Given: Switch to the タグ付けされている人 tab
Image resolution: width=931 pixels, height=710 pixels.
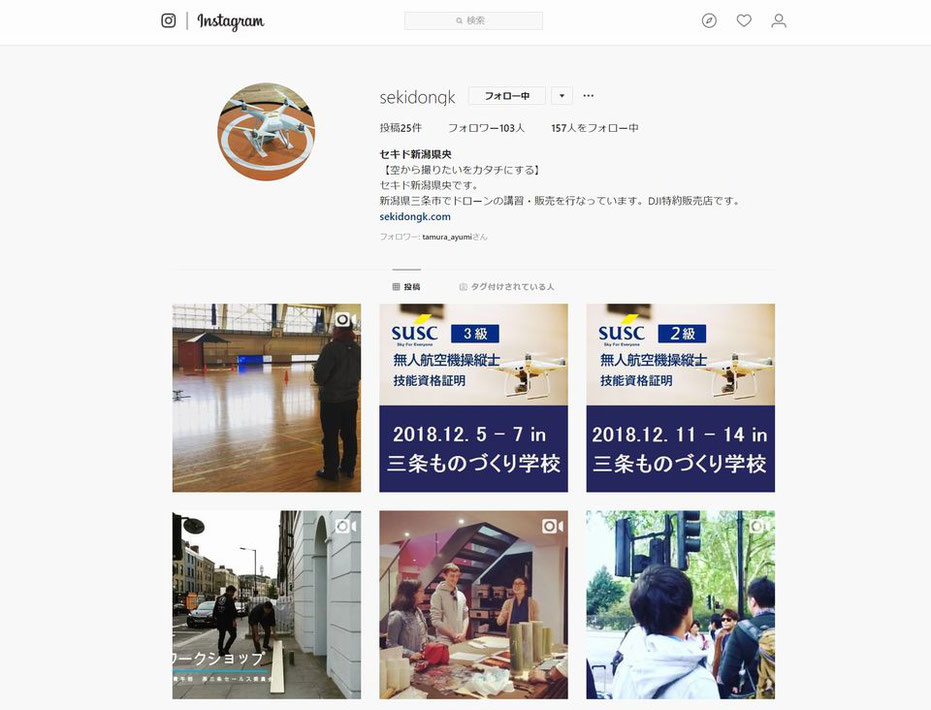Looking at the screenshot, I should tap(507, 287).
